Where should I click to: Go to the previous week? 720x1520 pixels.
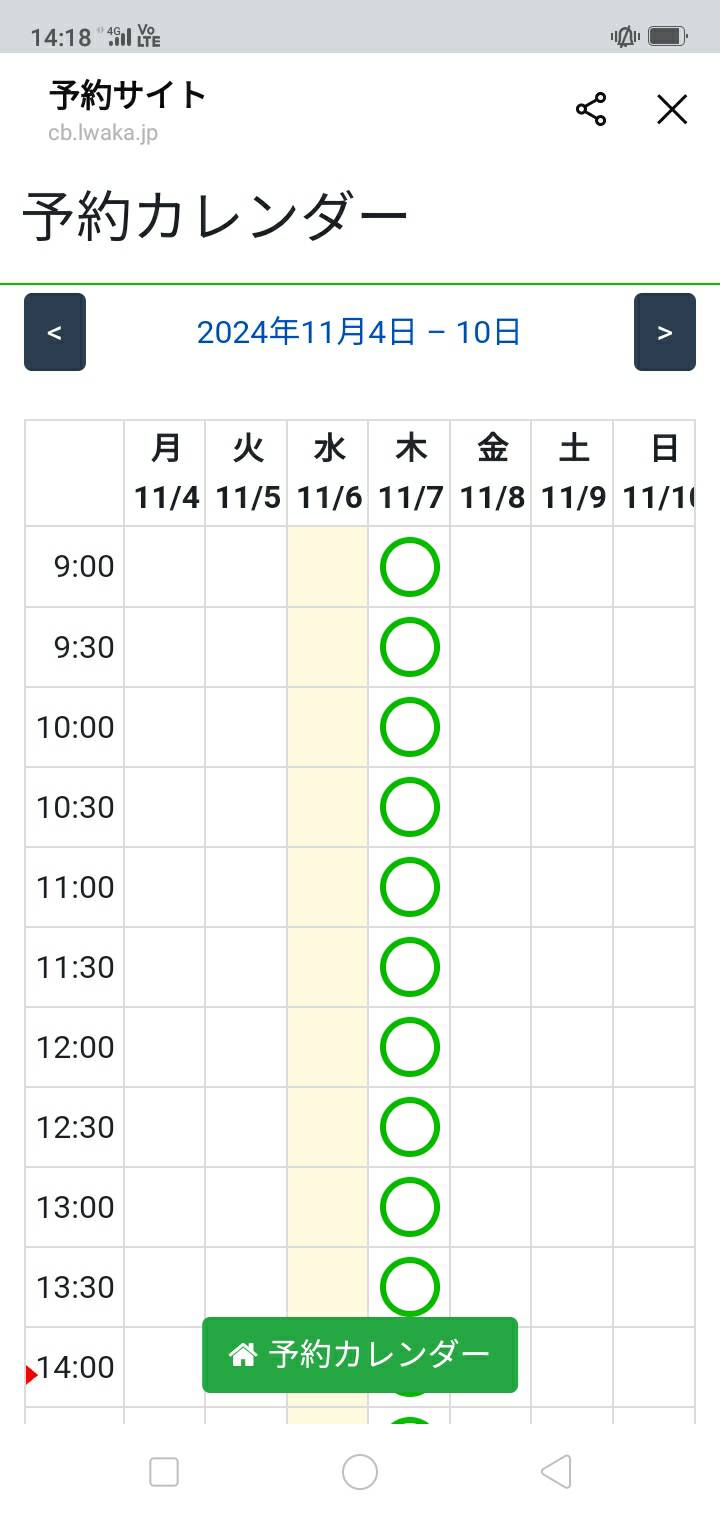[x=55, y=332]
